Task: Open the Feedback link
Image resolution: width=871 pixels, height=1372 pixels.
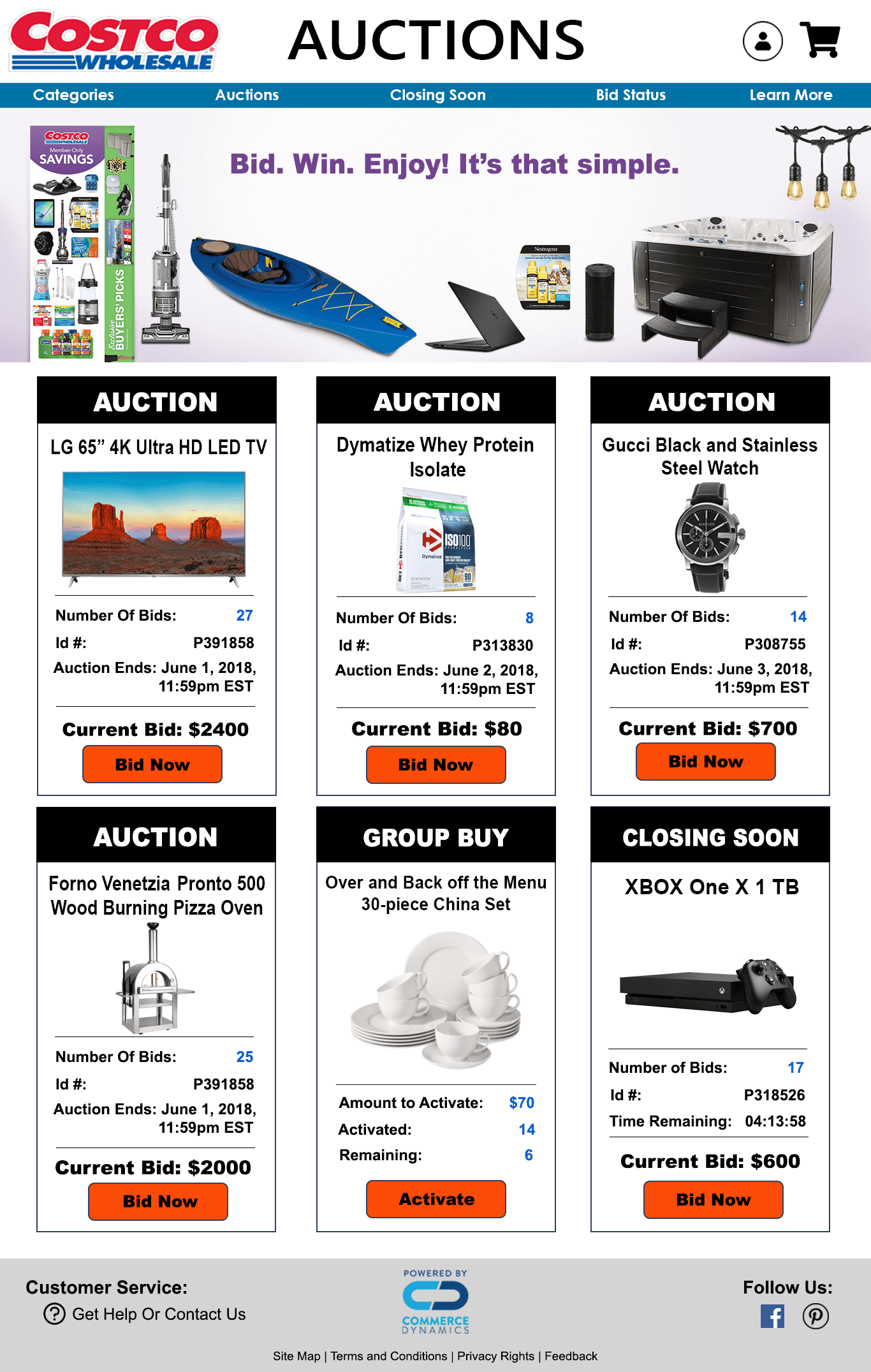Action: [571, 1356]
